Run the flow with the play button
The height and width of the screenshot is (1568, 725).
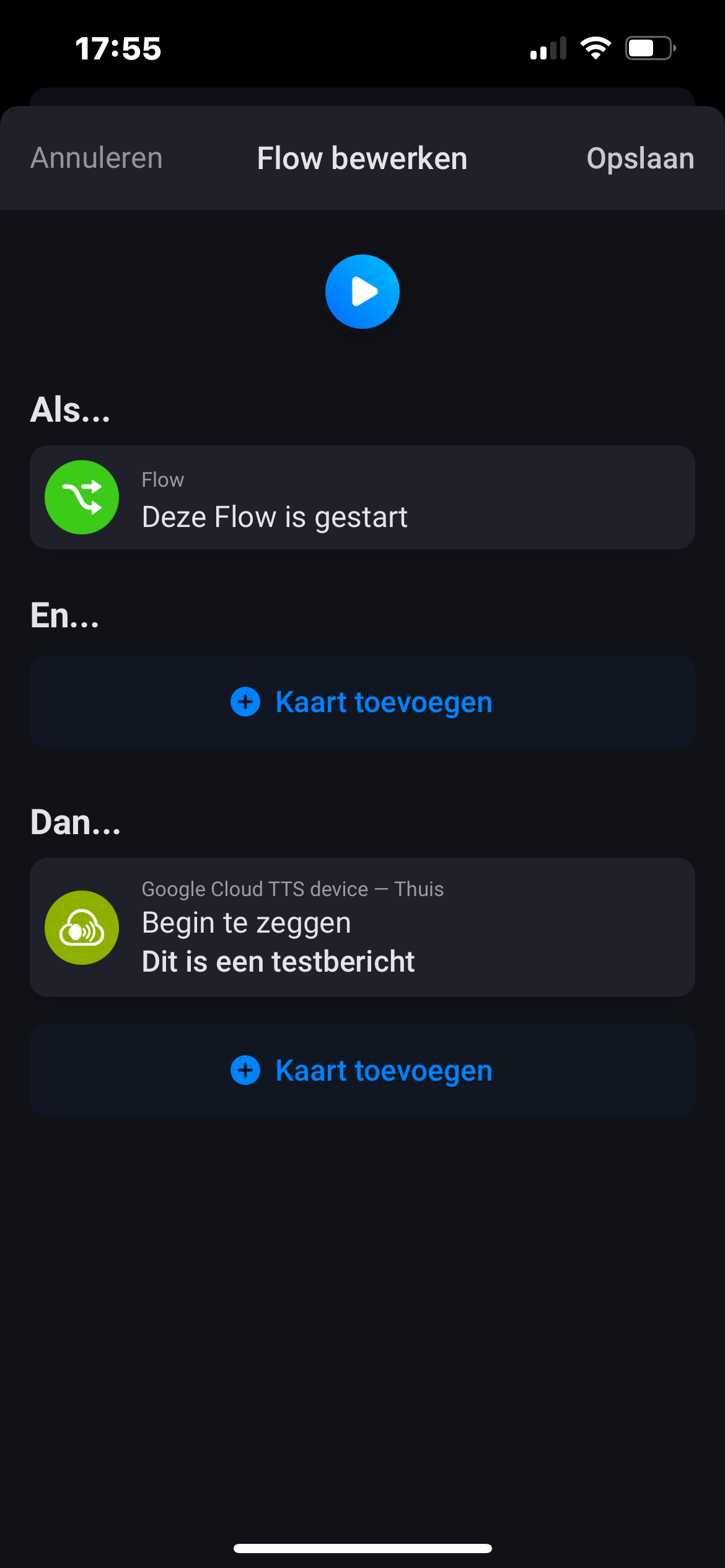click(x=362, y=292)
